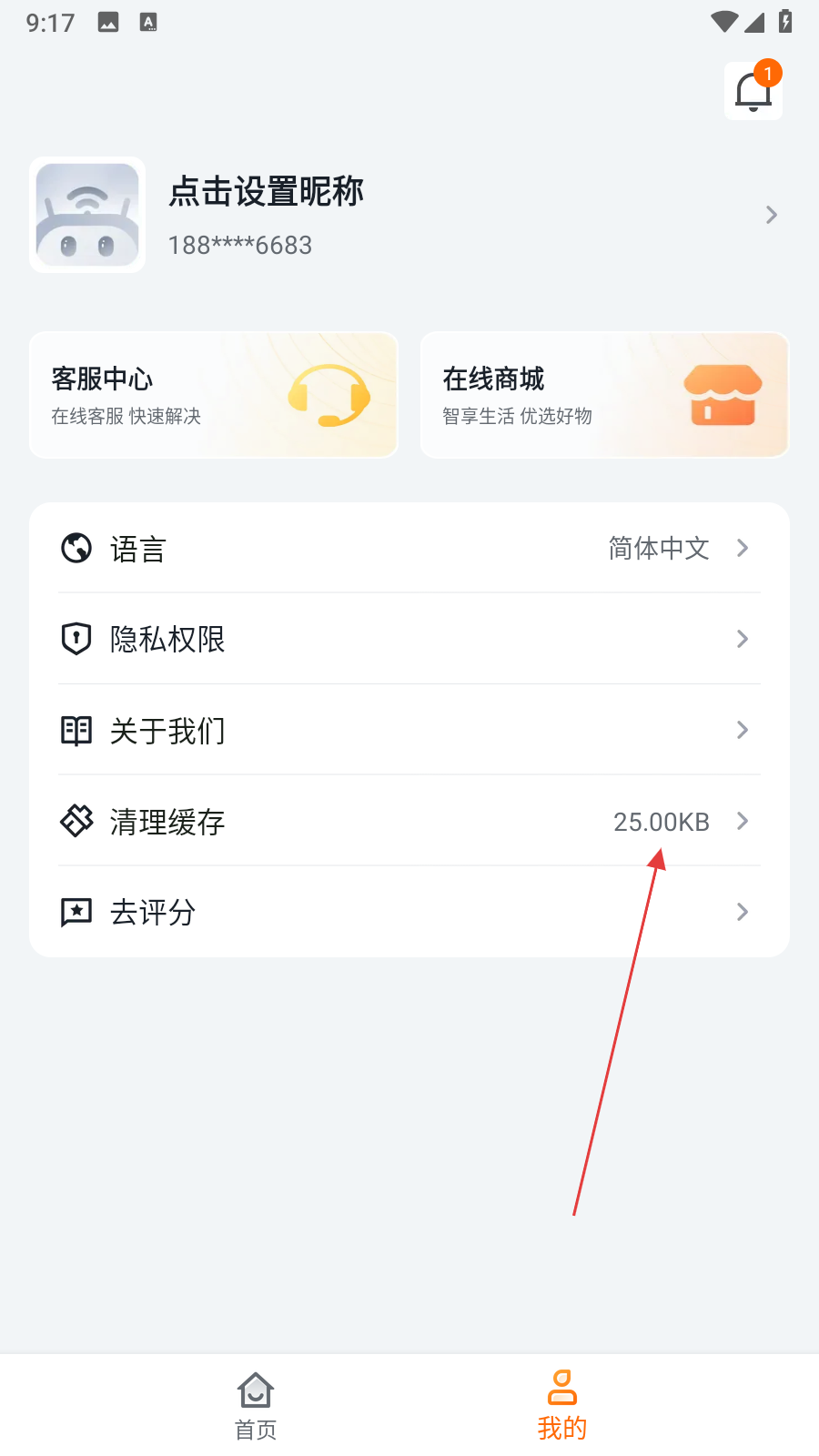819x1456 pixels.
Task: Open 隐私权限 settings
Action: pyautogui.click(x=409, y=639)
